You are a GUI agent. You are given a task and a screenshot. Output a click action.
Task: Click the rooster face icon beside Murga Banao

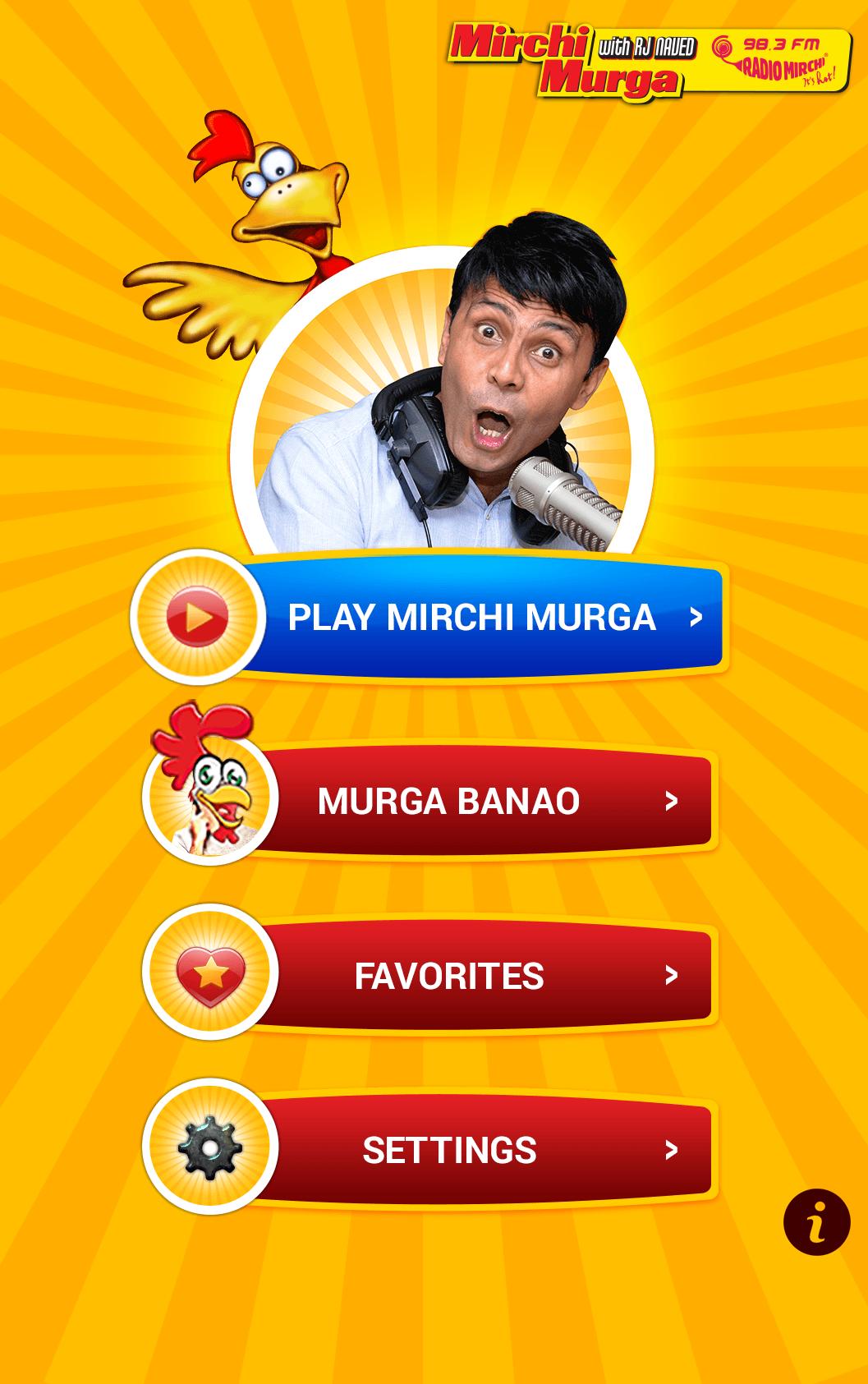(207, 797)
